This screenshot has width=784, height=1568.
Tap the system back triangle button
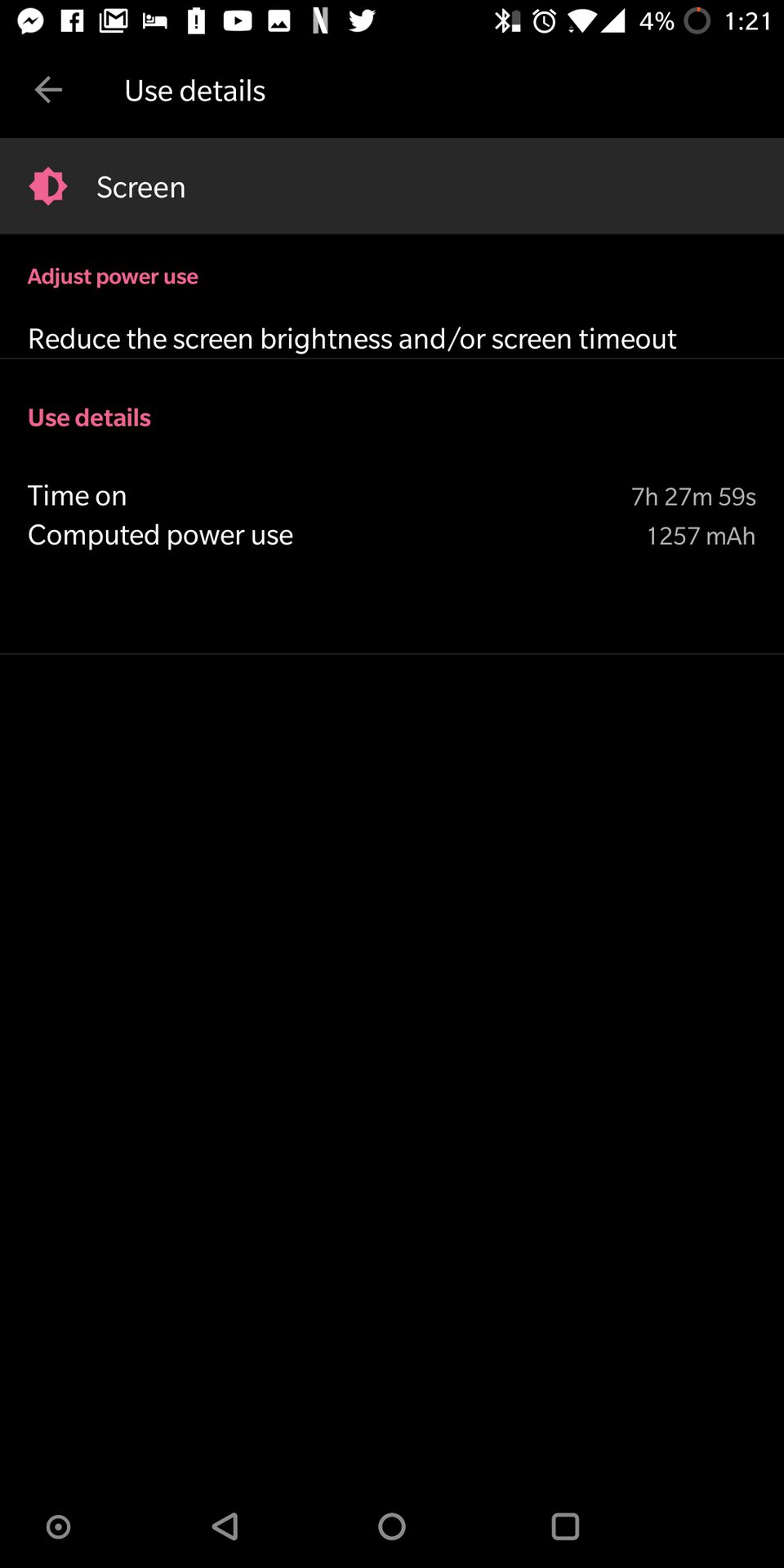(225, 1526)
